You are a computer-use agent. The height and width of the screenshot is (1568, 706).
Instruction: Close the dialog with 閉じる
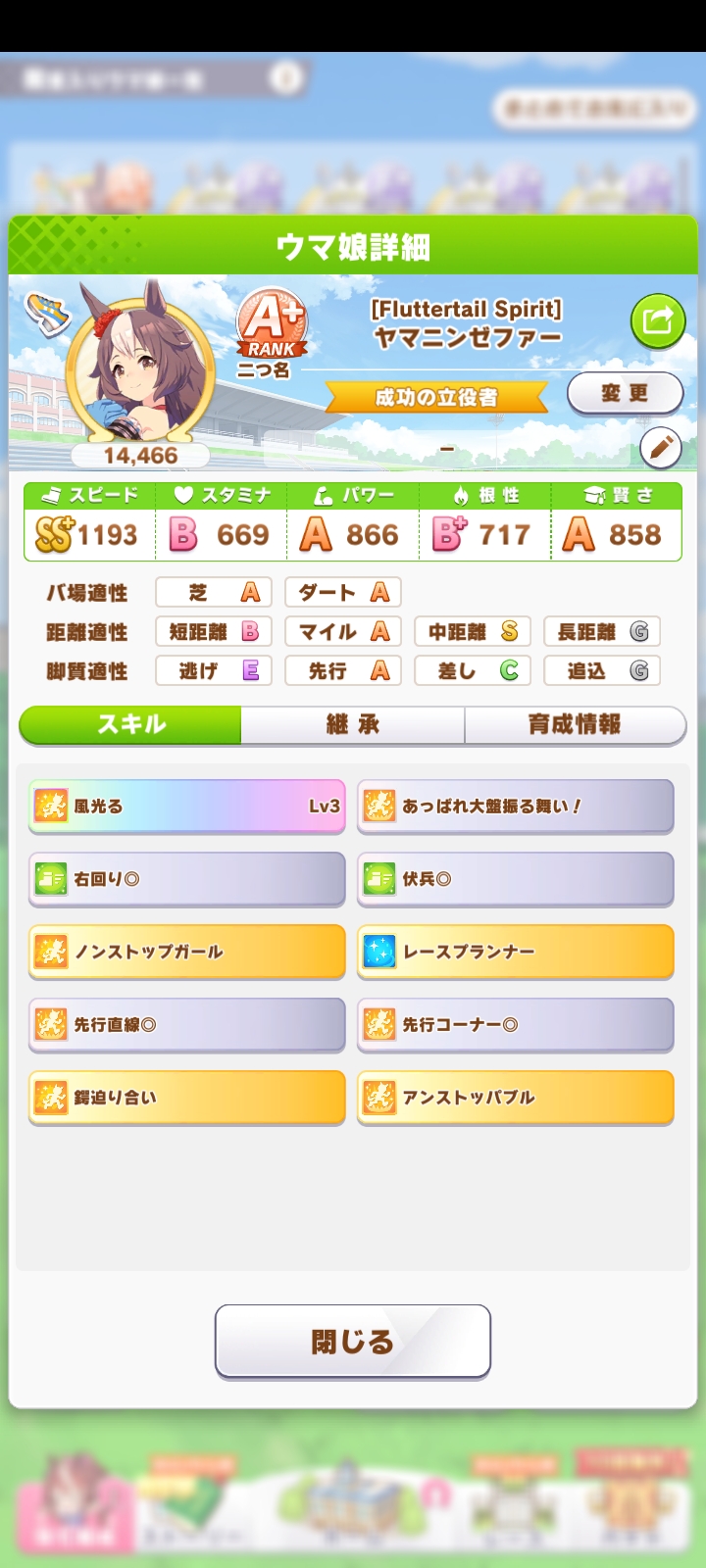click(x=353, y=1342)
